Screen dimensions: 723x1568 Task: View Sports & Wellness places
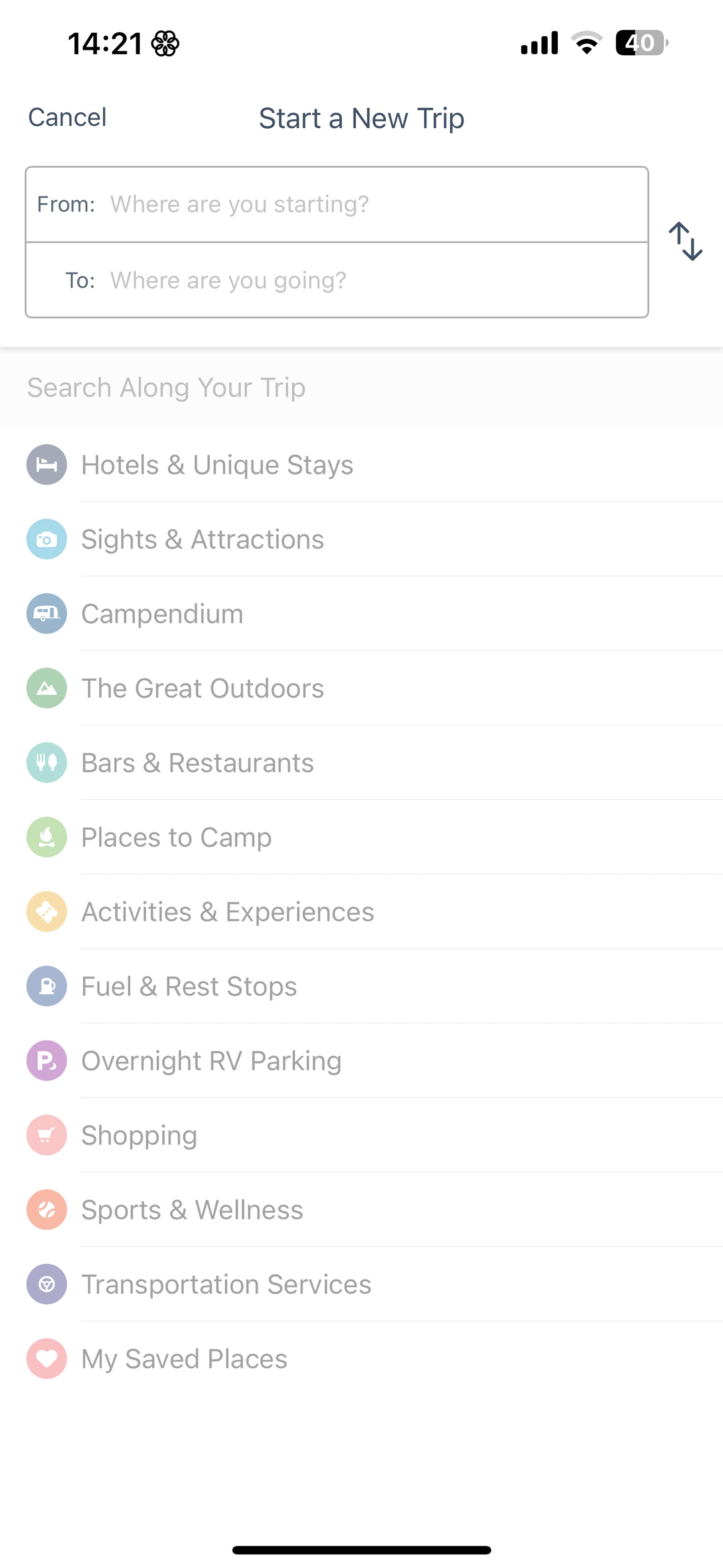(192, 1210)
